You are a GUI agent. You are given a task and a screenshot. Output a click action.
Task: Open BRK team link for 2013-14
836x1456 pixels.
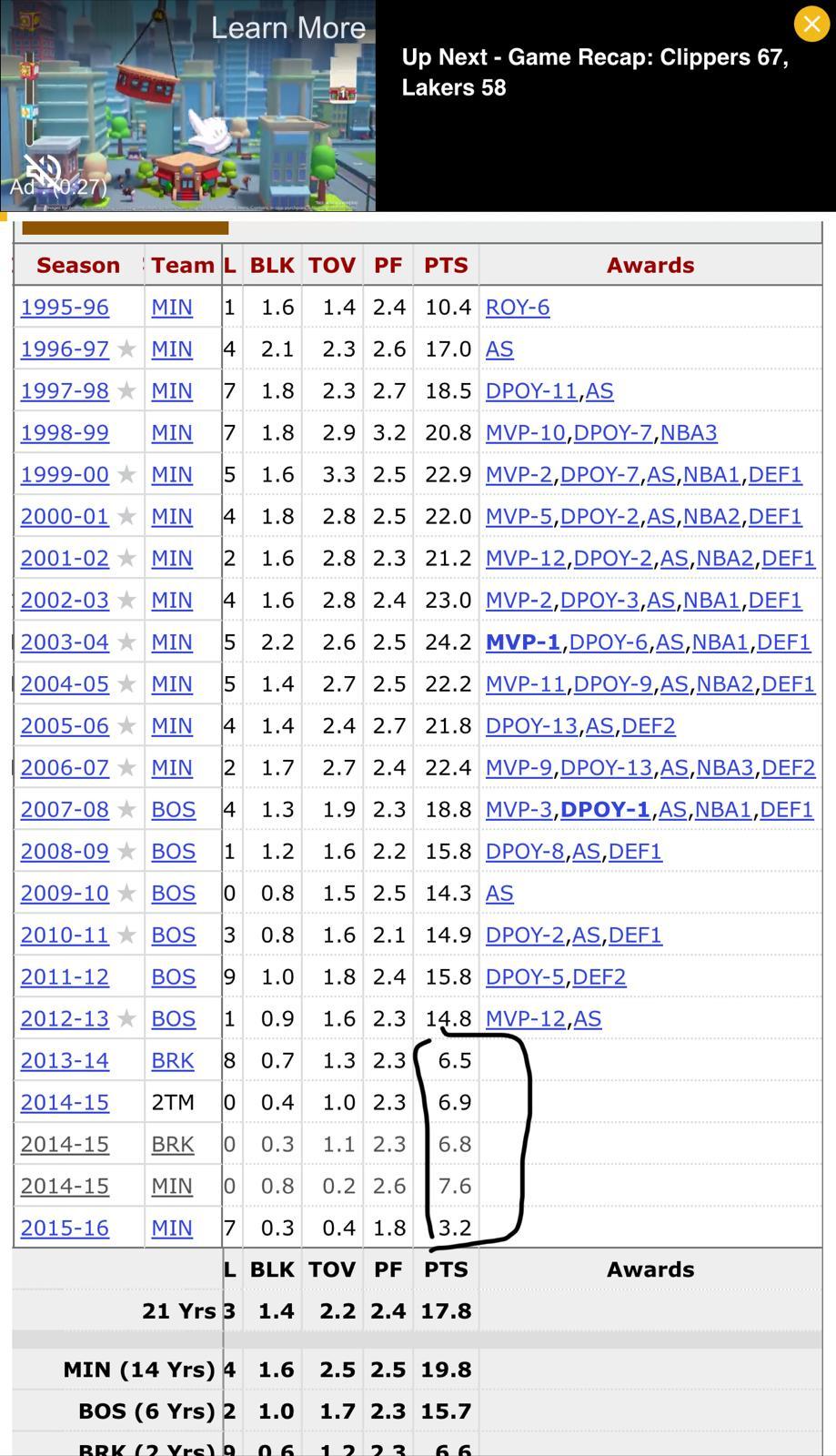[173, 1061]
